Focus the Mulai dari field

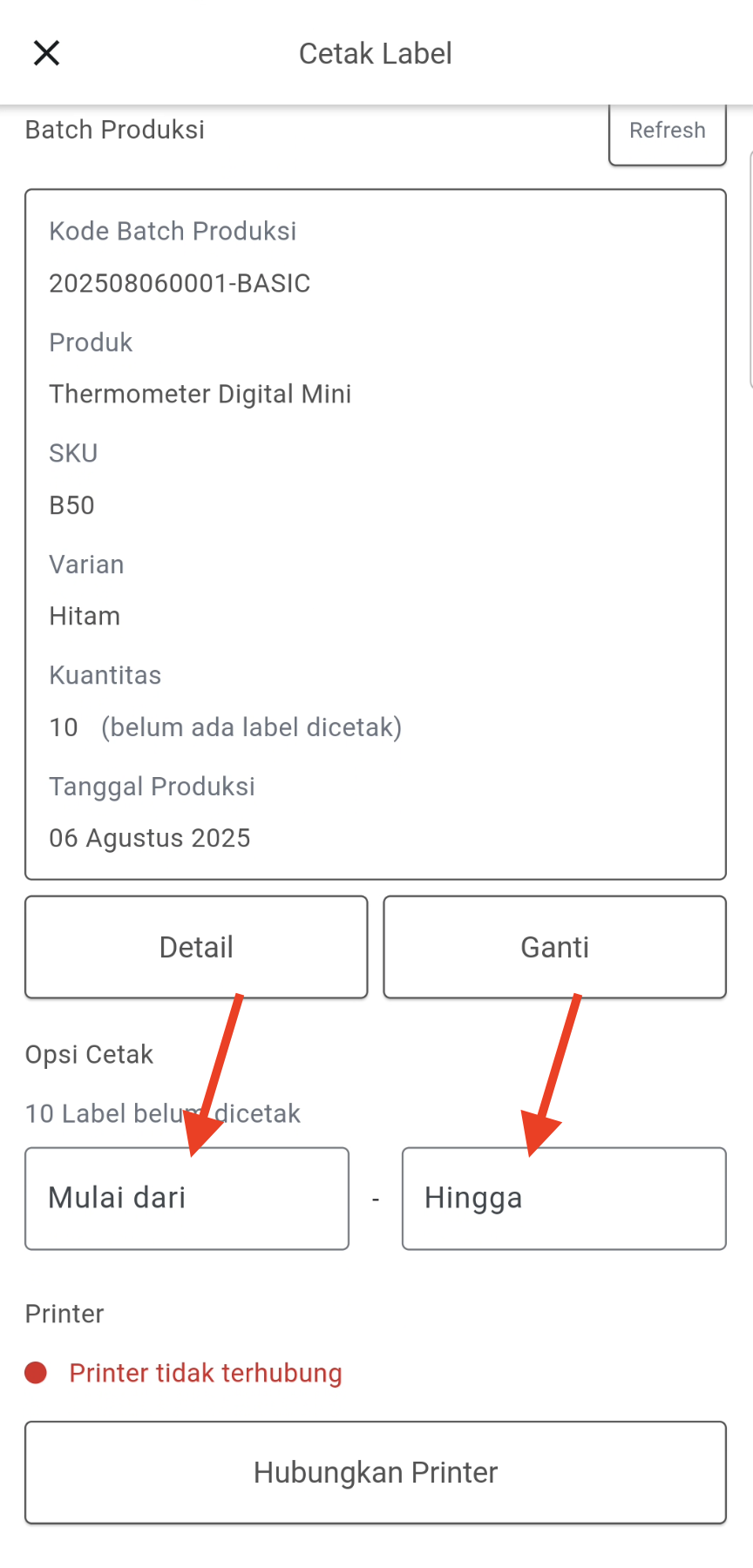pyautogui.click(x=187, y=1199)
